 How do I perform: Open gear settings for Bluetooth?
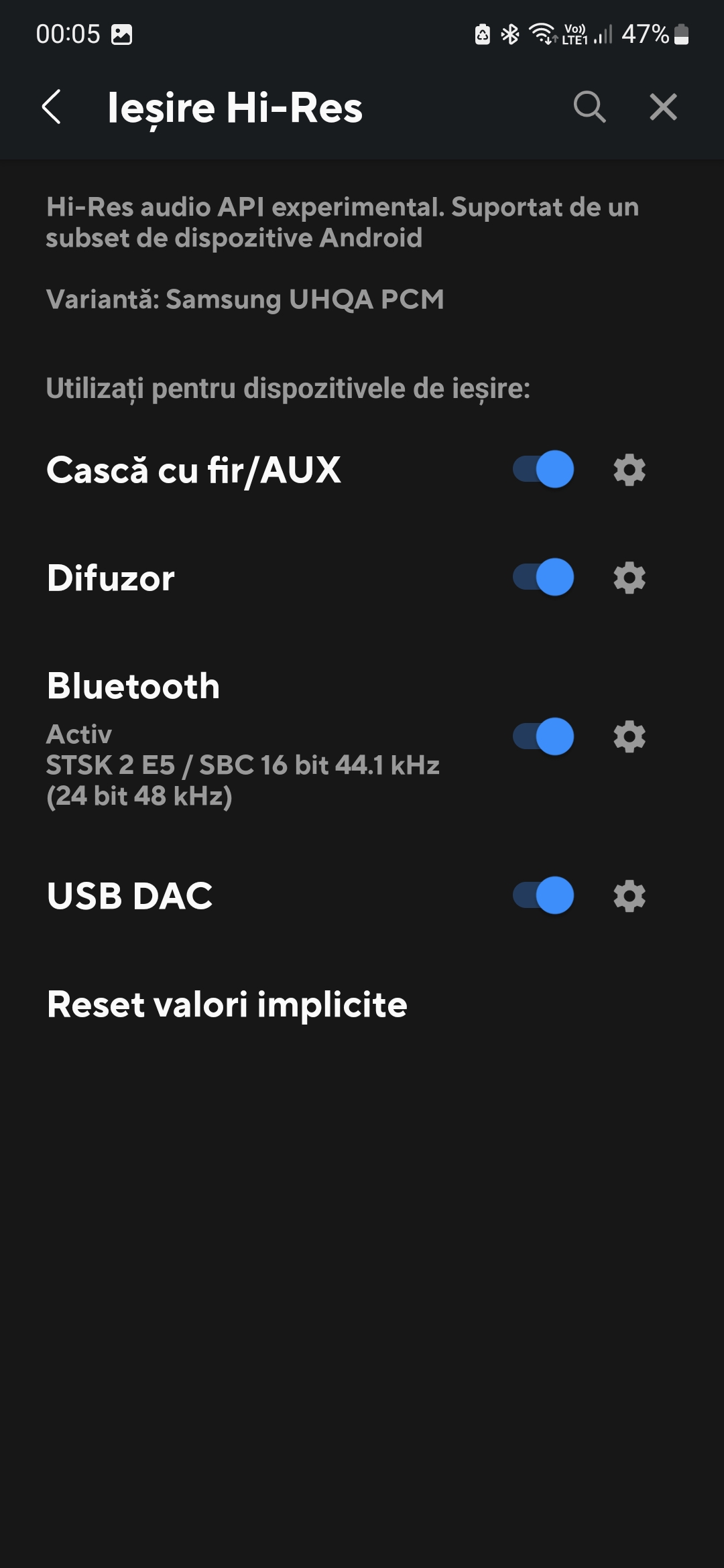click(629, 737)
